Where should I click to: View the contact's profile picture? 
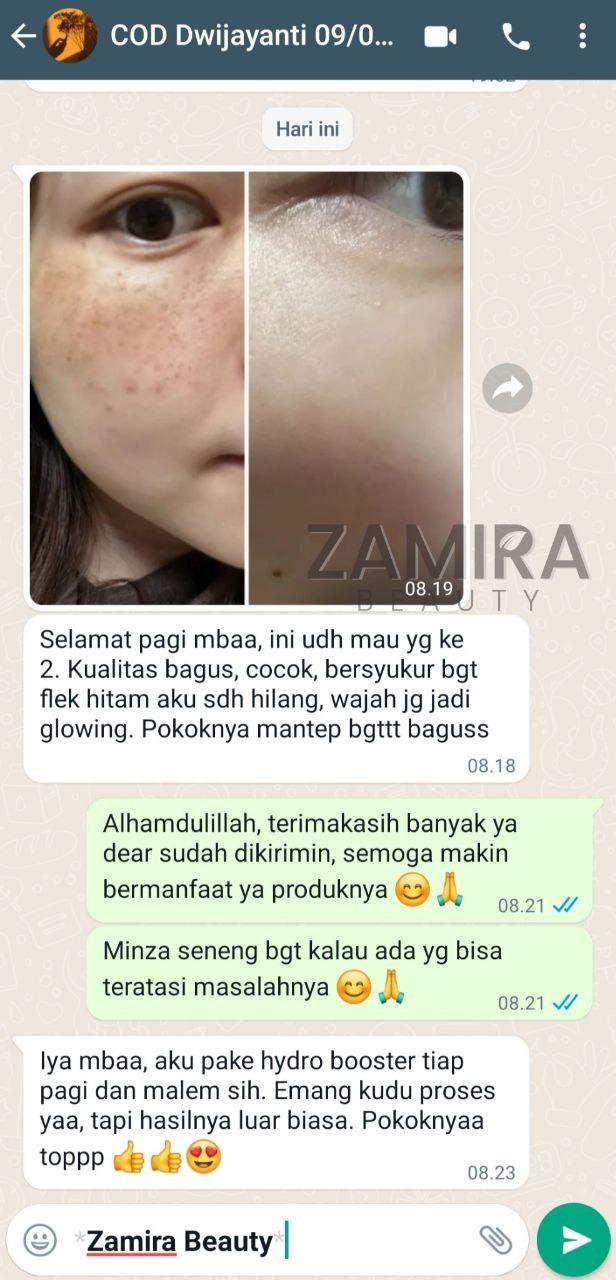click(x=72, y=37)
